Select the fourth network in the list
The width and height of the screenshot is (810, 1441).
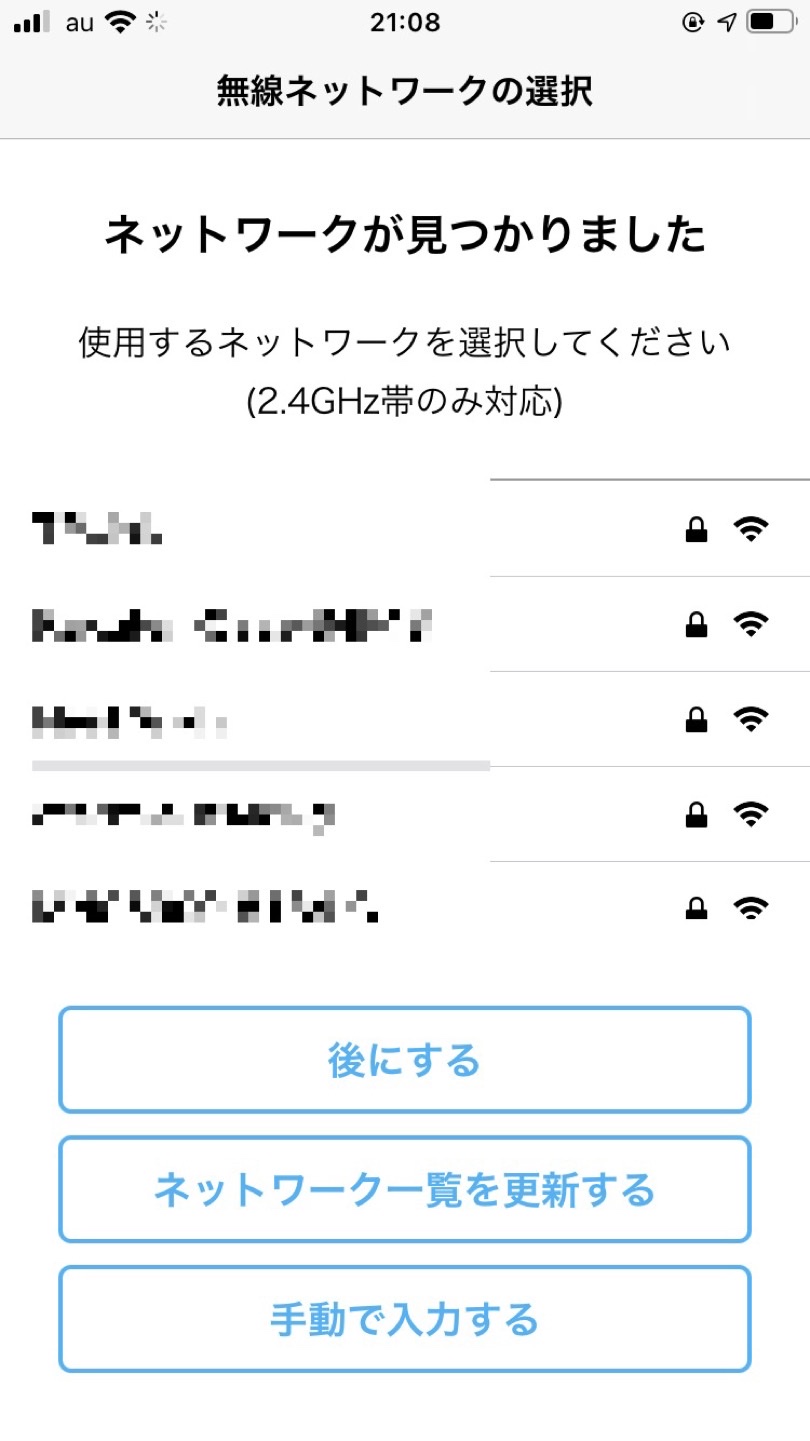pos(404,815)
